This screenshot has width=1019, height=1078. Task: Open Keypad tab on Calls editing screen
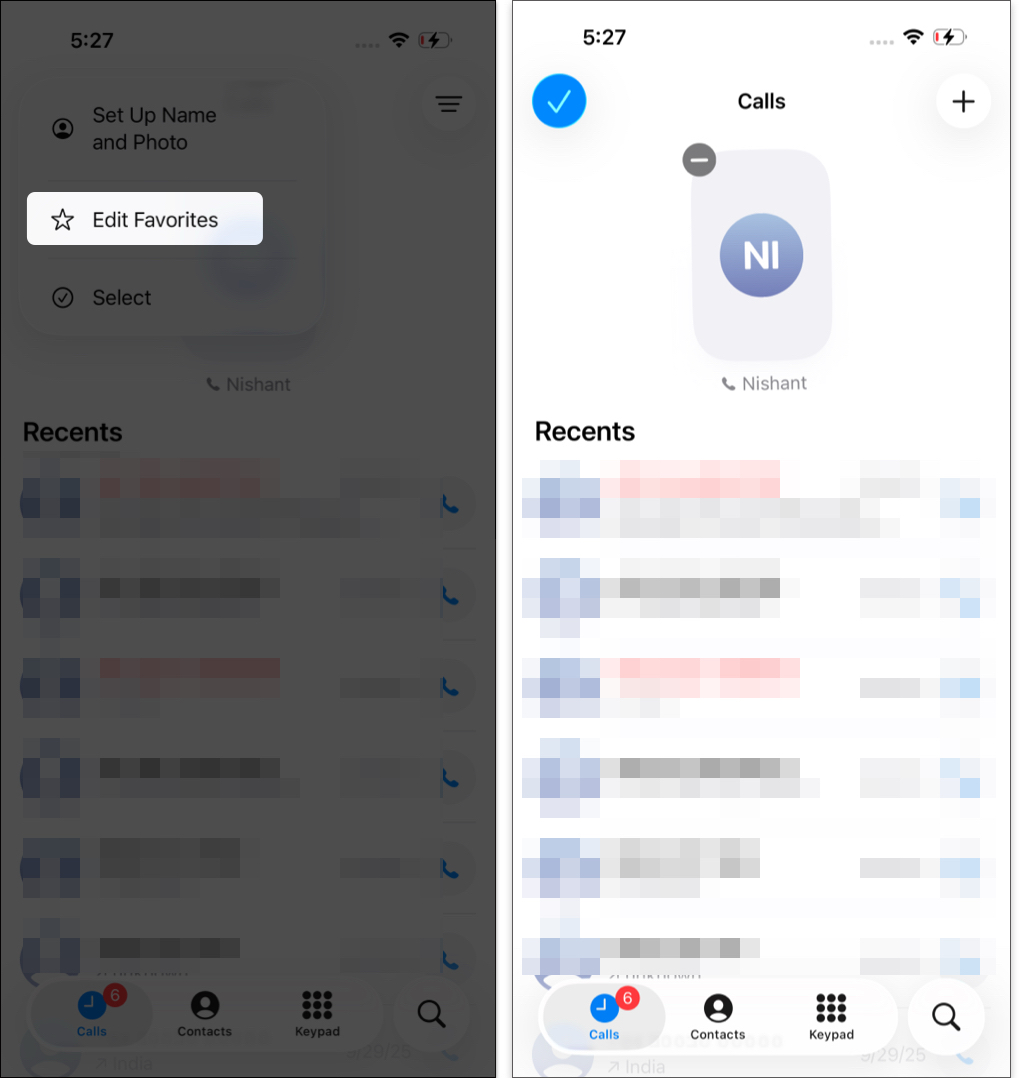click(x=830, y=1017)
